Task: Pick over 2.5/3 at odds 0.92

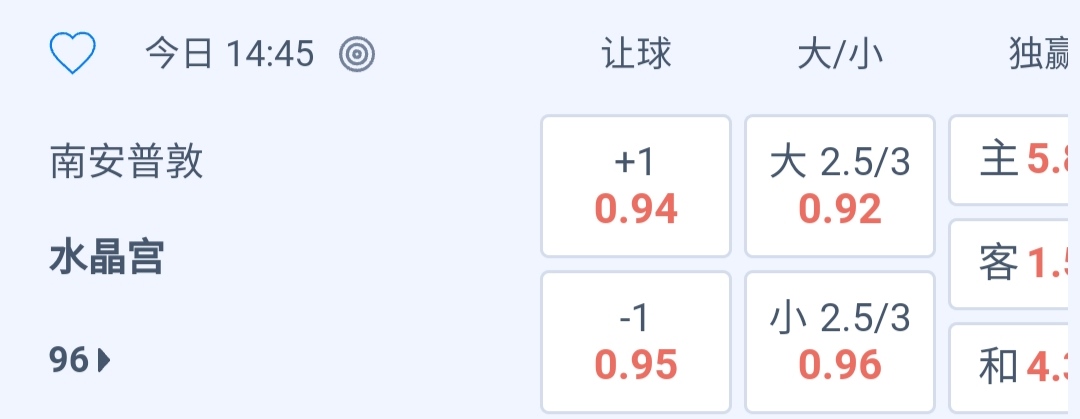Action: pos(840,186)
